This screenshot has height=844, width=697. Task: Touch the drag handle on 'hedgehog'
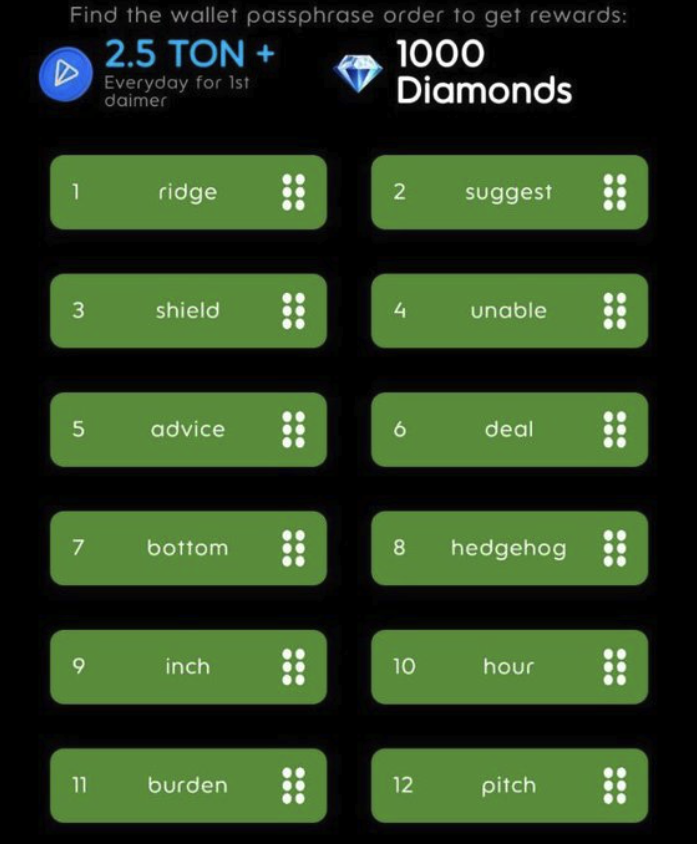(x=615, y=548)
